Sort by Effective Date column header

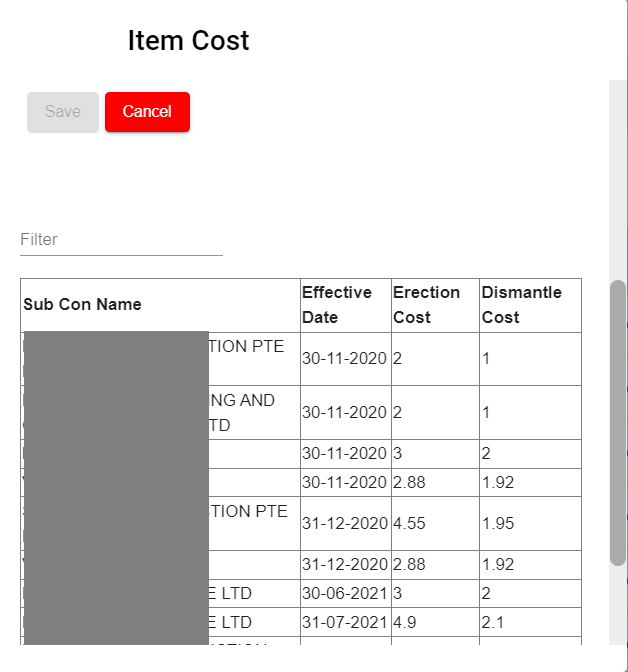click(337, 305)
